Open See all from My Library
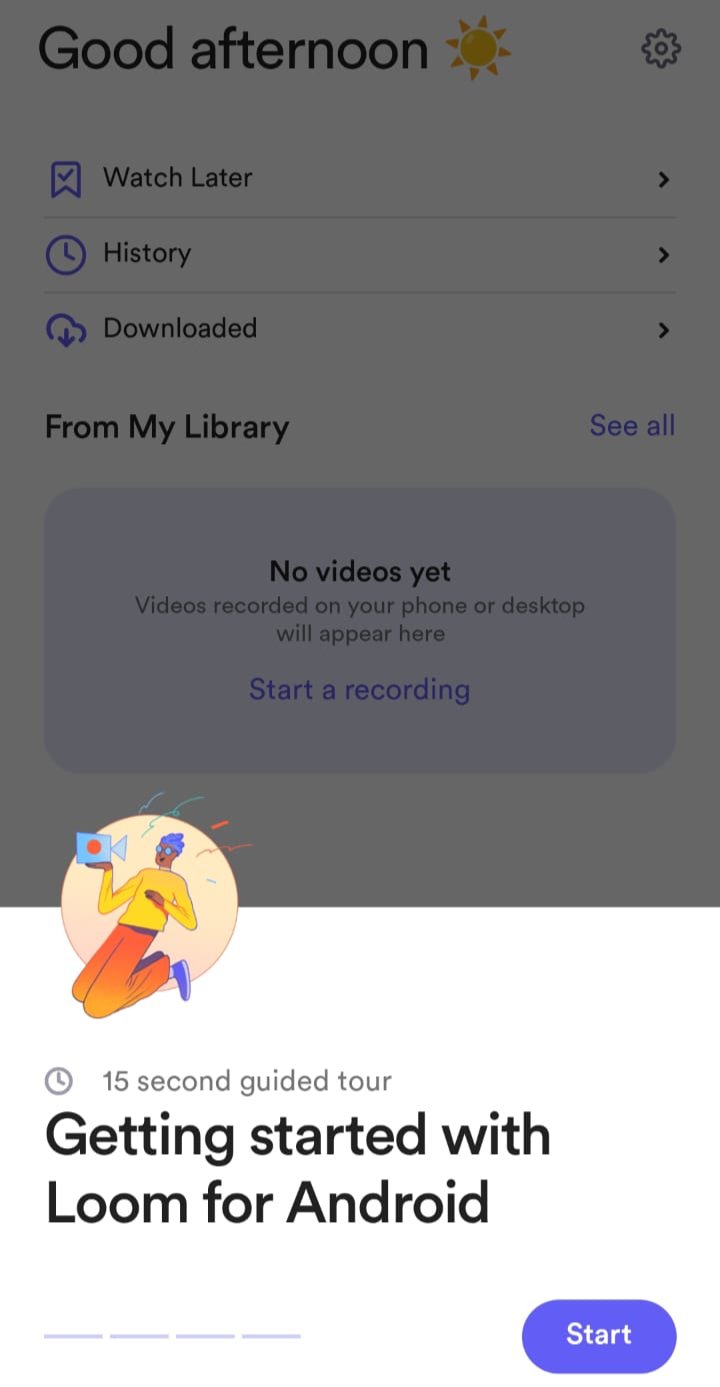 tap(632, 425)
